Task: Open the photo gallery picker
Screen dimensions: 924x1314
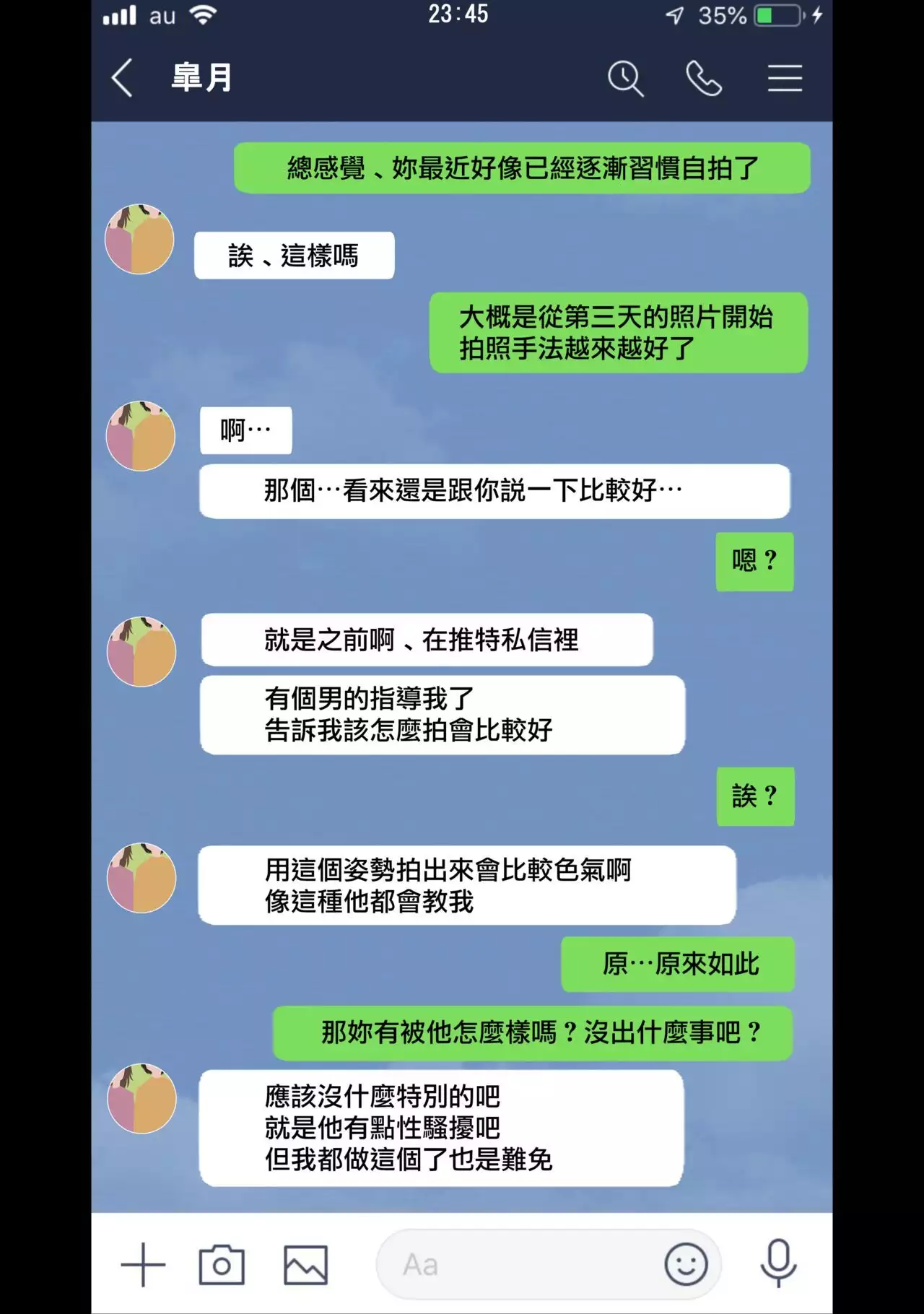Action: 305,1264
